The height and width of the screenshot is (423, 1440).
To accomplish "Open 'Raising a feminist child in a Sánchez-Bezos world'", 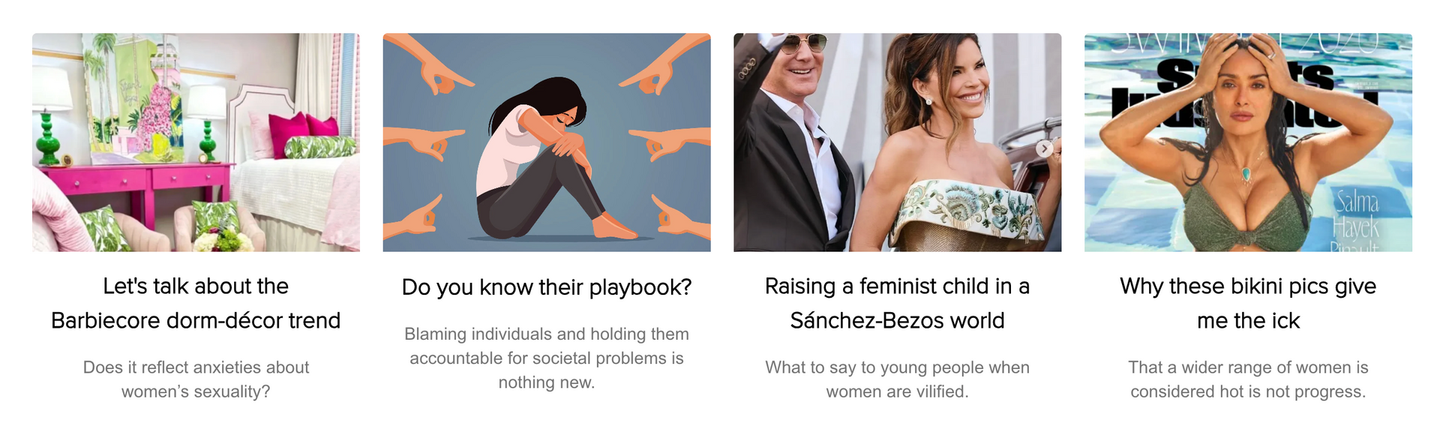I will [897, 303].
